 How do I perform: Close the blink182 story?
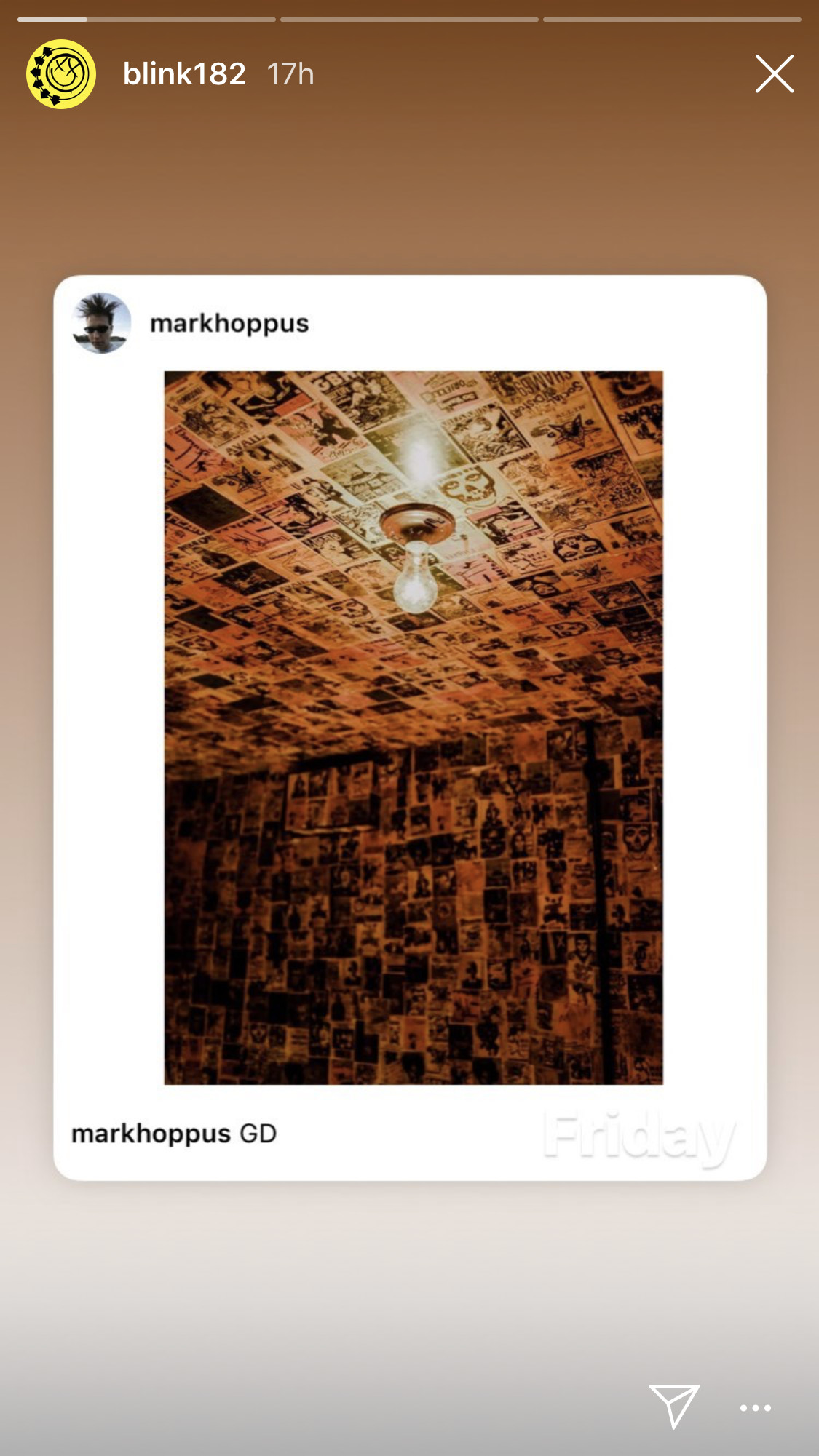pyautogui.click(x=774, y=73)
